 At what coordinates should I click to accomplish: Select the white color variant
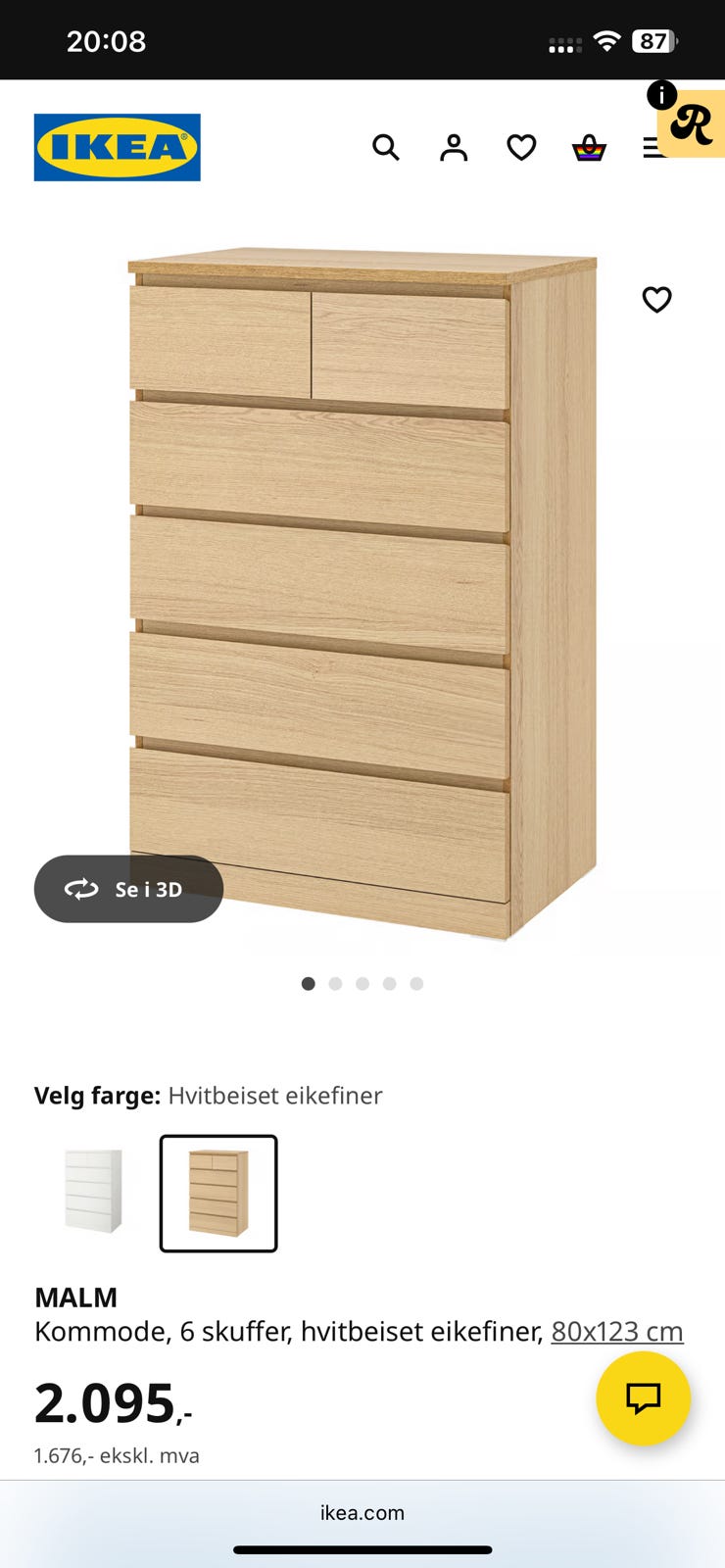pyautogui.click(x=93, y=1192)
